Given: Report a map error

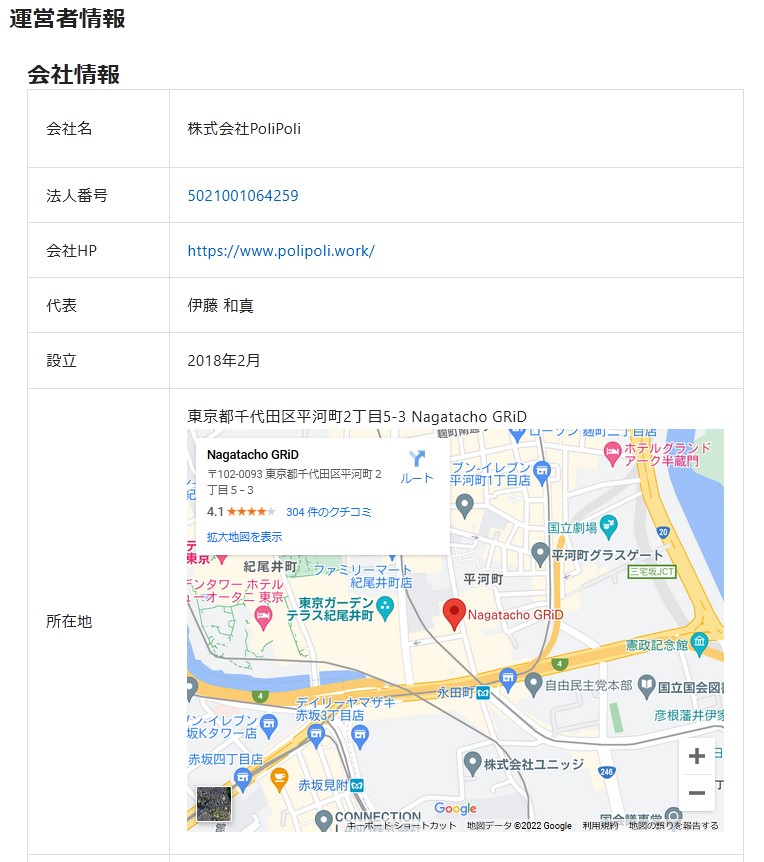Looking at the screenshot, I should coord(673,825).
